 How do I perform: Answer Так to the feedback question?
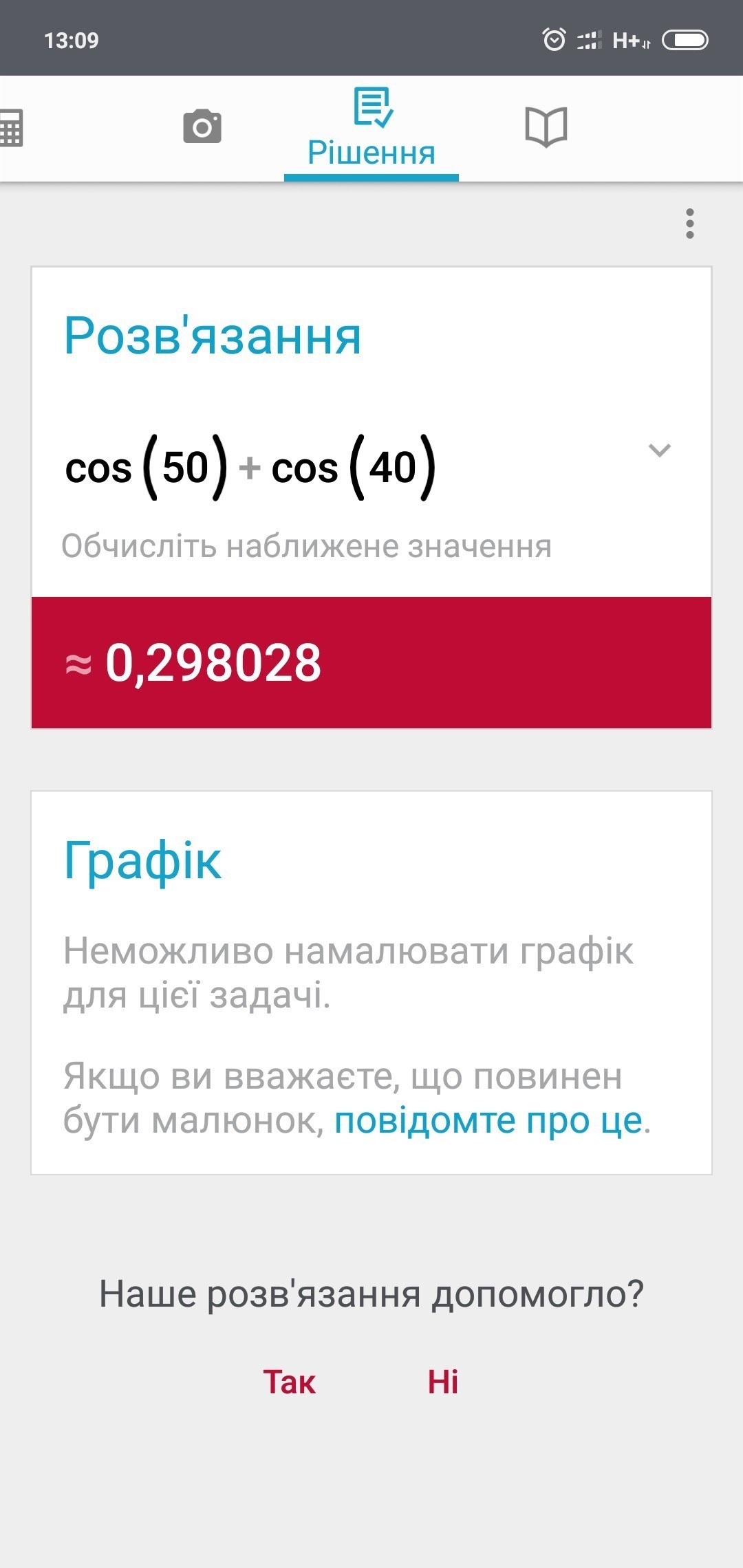point(289,1382)
